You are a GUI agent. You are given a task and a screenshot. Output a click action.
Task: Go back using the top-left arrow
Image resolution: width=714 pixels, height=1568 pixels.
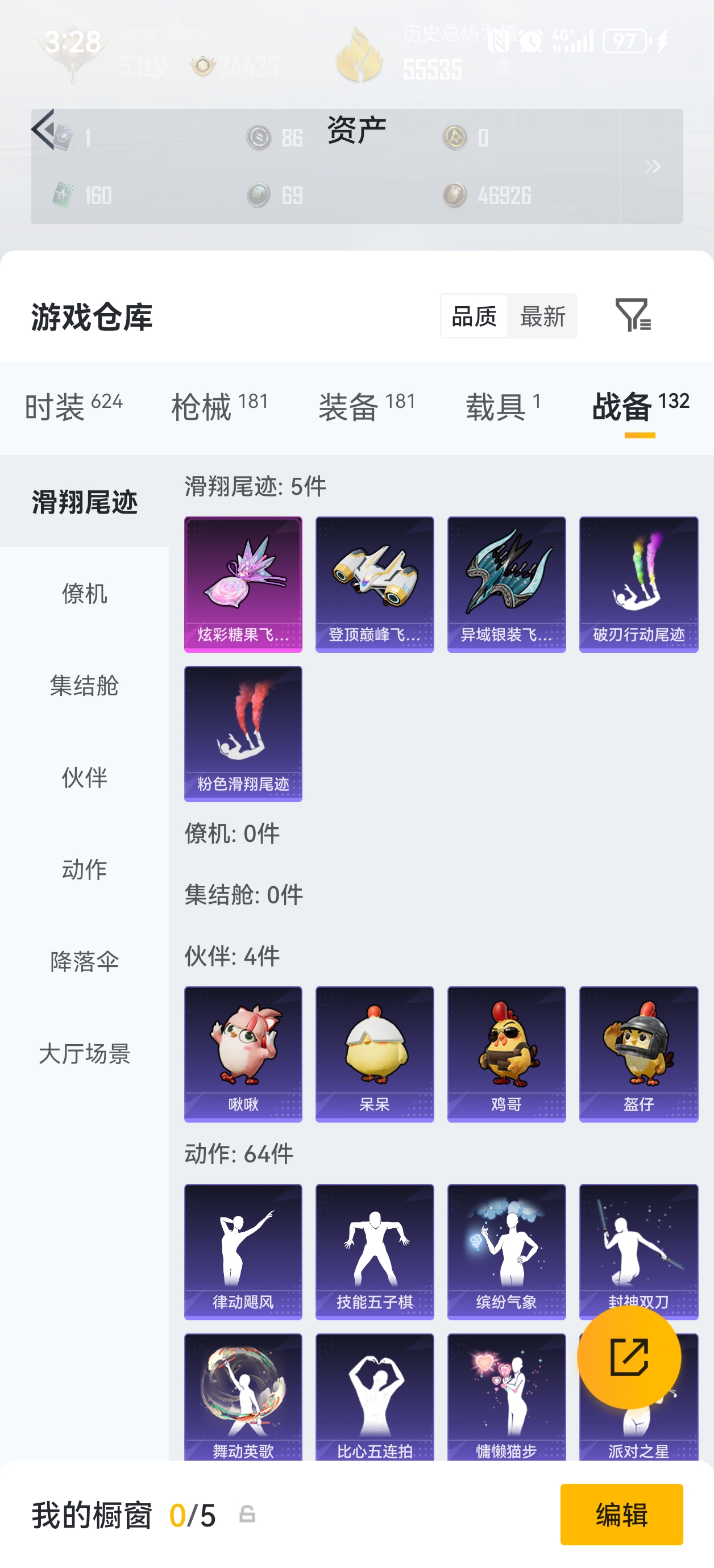coord(44,129)
